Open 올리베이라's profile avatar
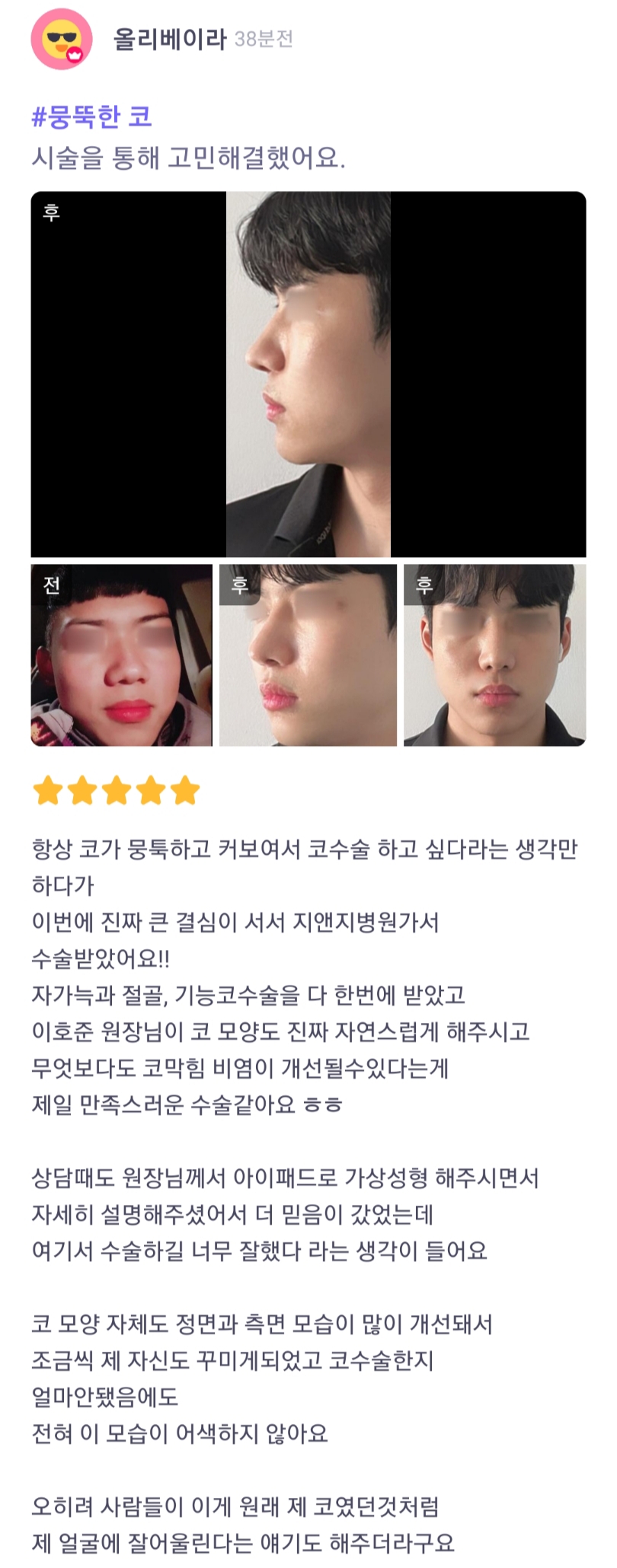Screen dimensions: 617x1568 62,39
